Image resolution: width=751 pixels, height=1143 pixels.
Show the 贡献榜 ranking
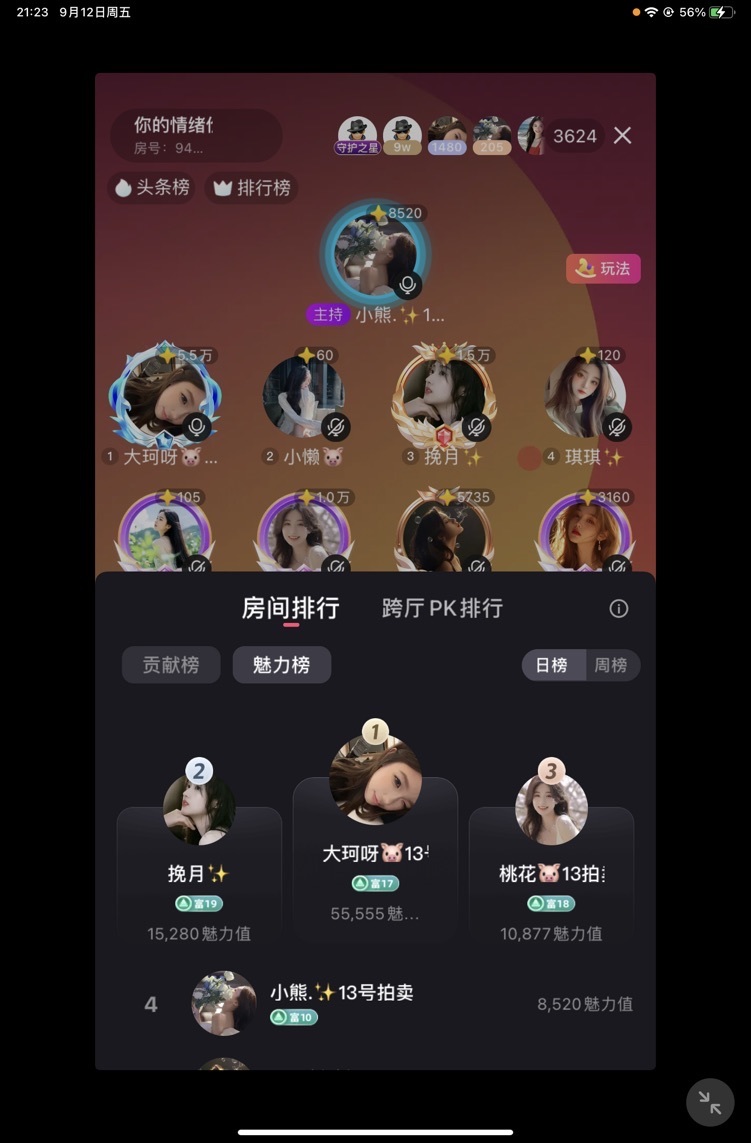pyautogui.click(x=171, y=665)
